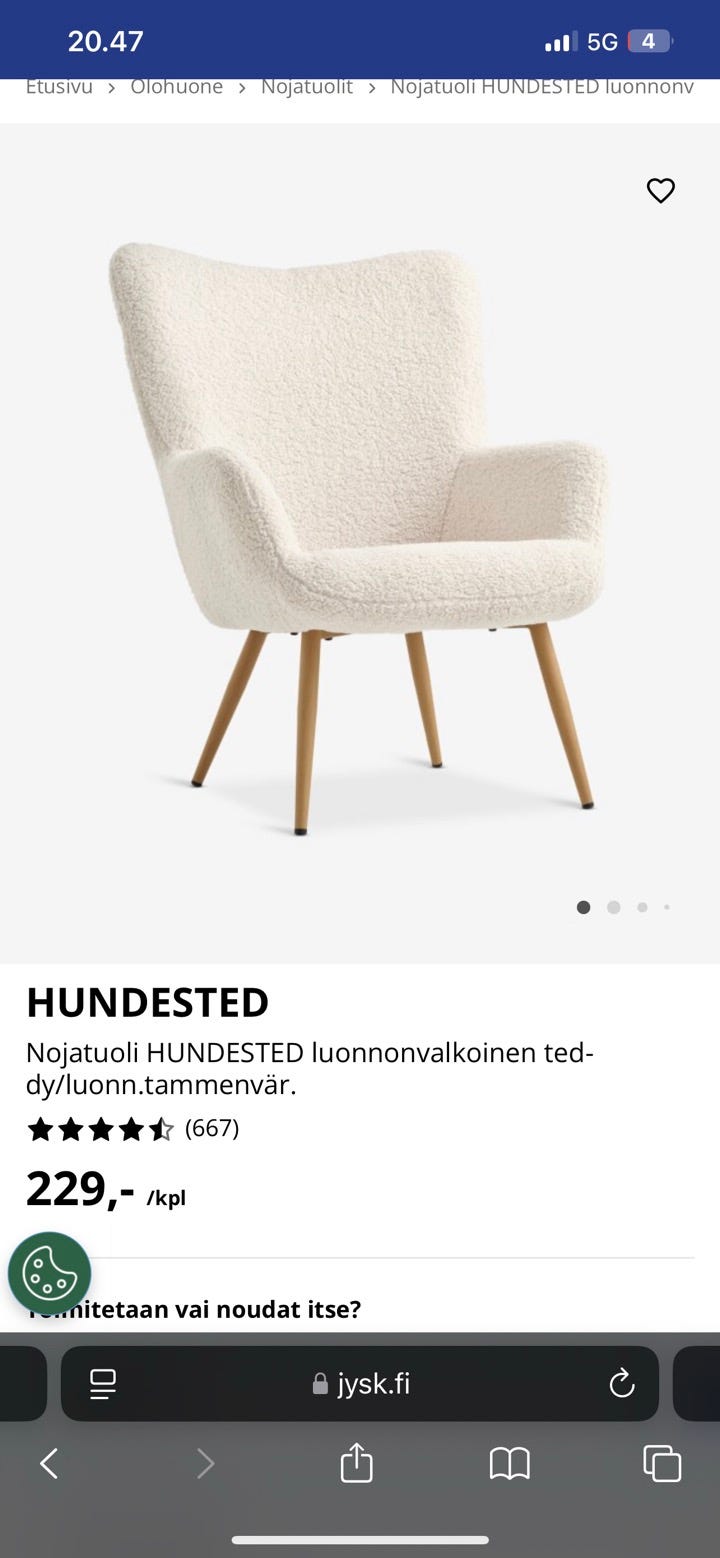Open the tab switcher in Safari
The image size is (720, 1558).
662,1463
